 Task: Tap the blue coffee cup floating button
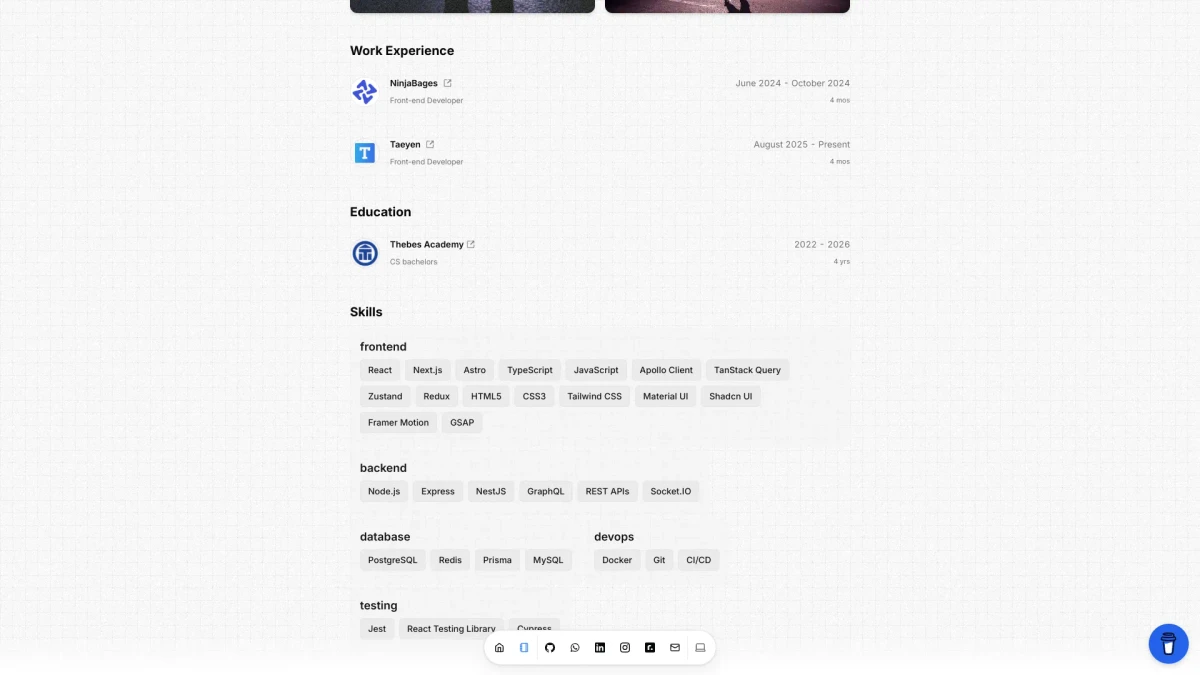[x=1168, y=643]
